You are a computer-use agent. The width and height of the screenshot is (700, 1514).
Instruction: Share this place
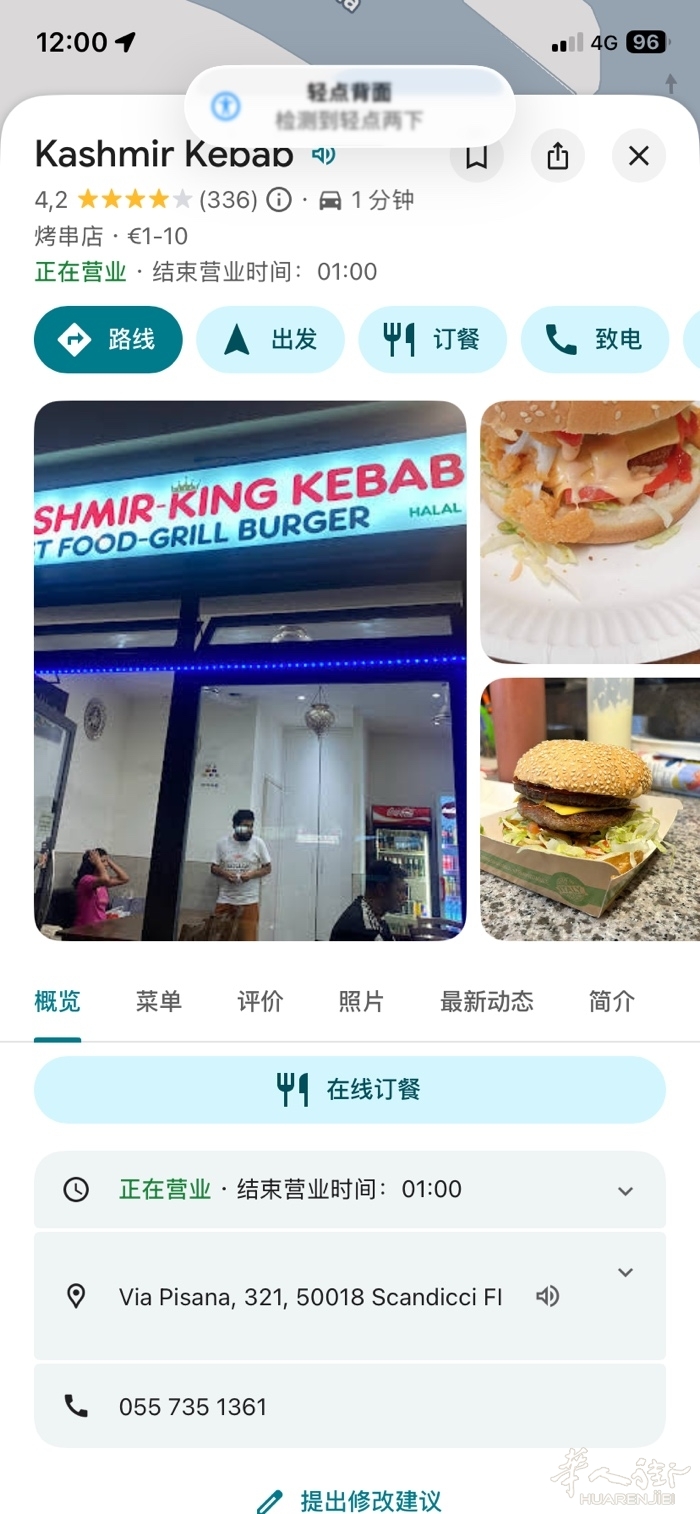[558, 156]
